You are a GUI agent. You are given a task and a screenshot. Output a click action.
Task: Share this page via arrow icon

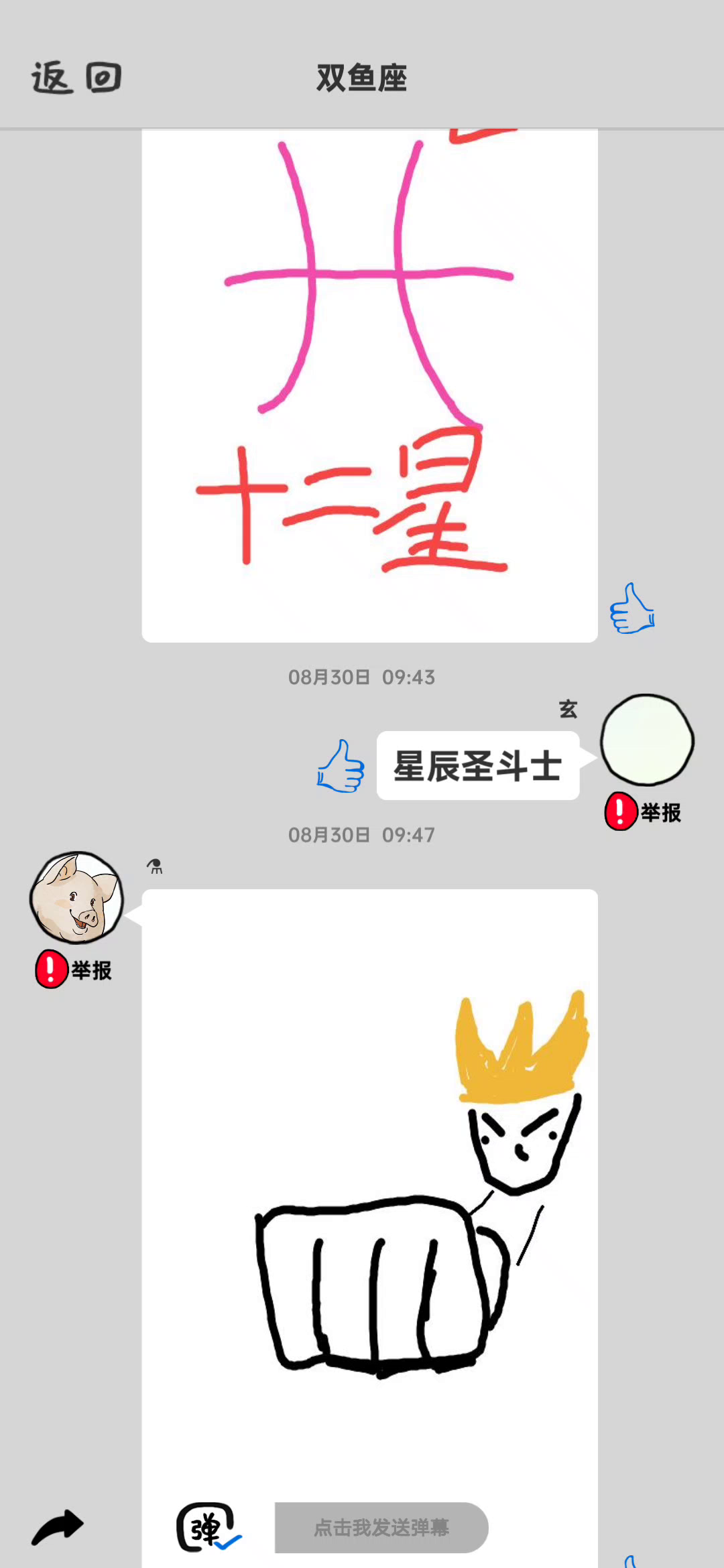[x=58, y=1527]
